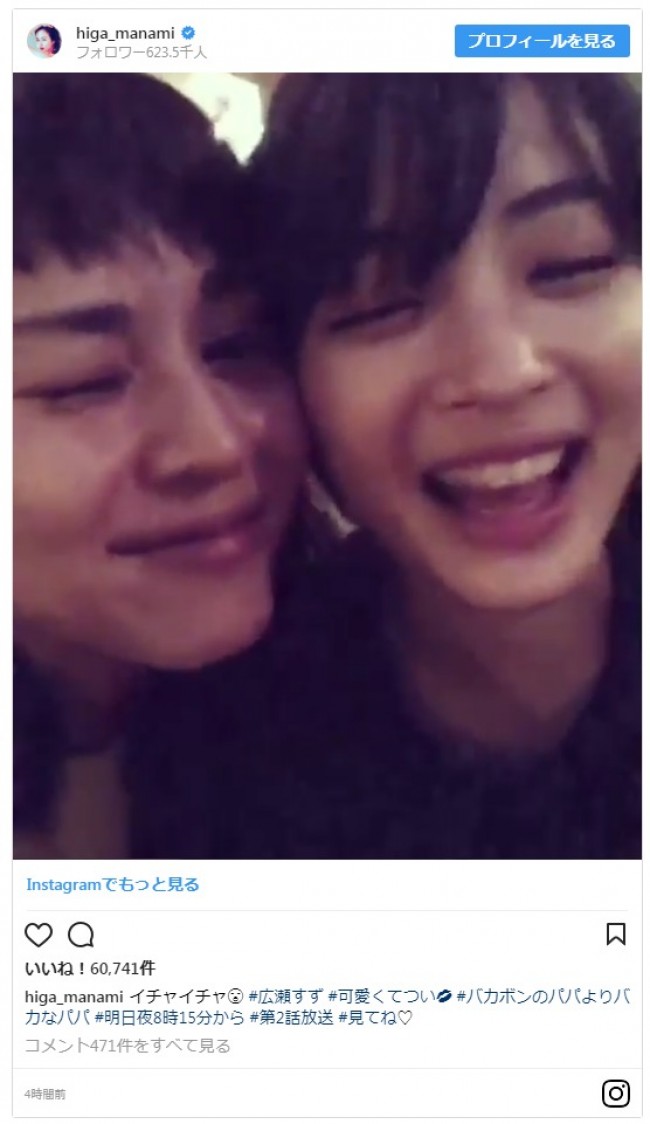Open higa_manami profile avatar
The image size is (650, 1124).
[x=44, y=41]
